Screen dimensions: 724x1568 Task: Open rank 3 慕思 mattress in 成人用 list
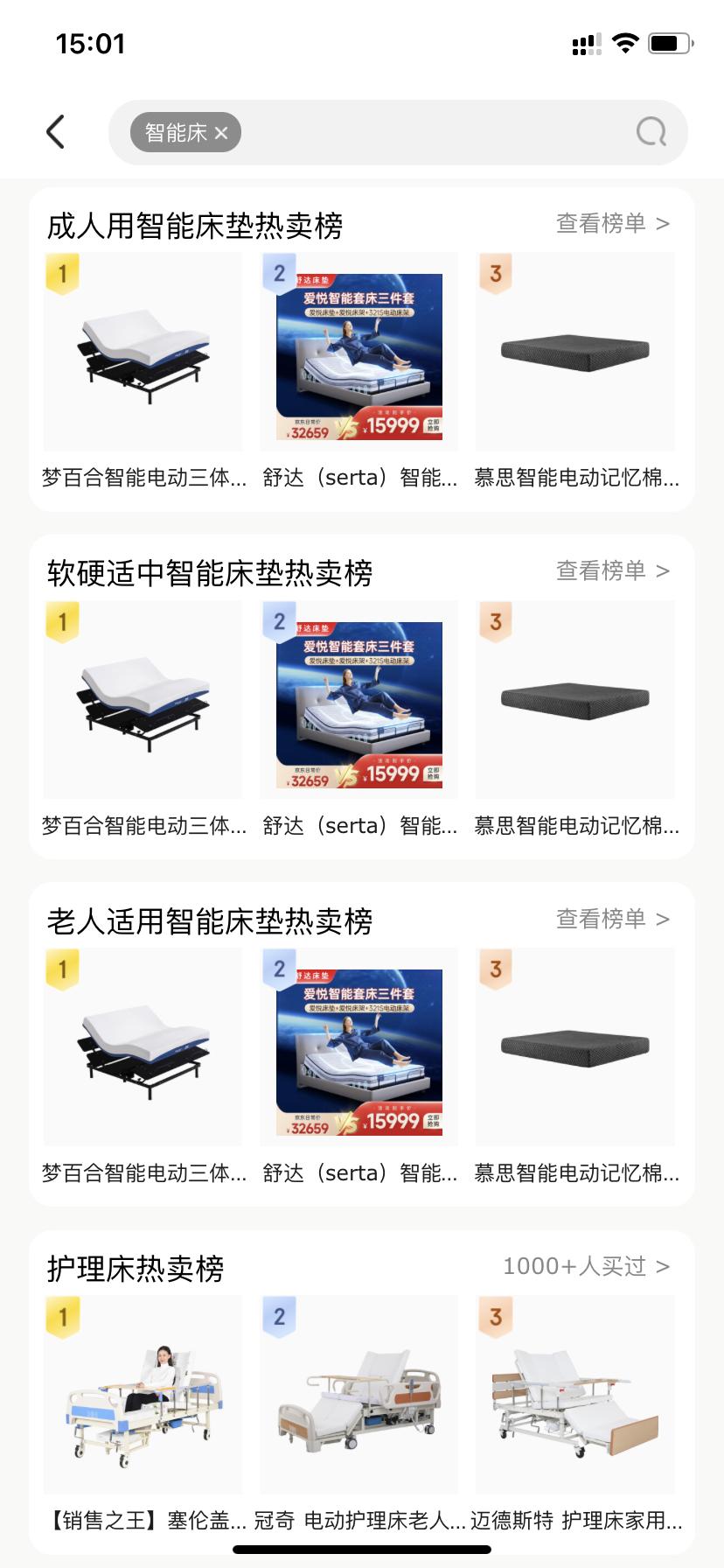[x=575, y=352]
